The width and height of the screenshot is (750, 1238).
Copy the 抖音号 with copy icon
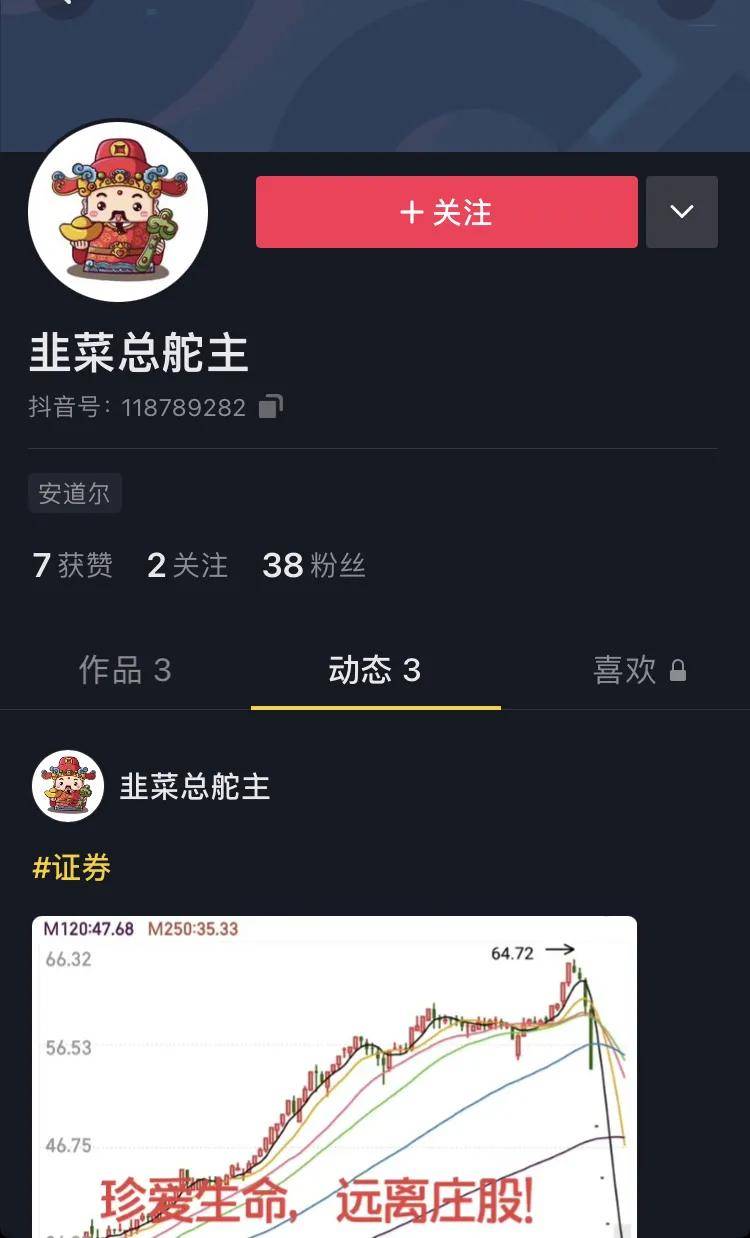click(x=271, y=407)
